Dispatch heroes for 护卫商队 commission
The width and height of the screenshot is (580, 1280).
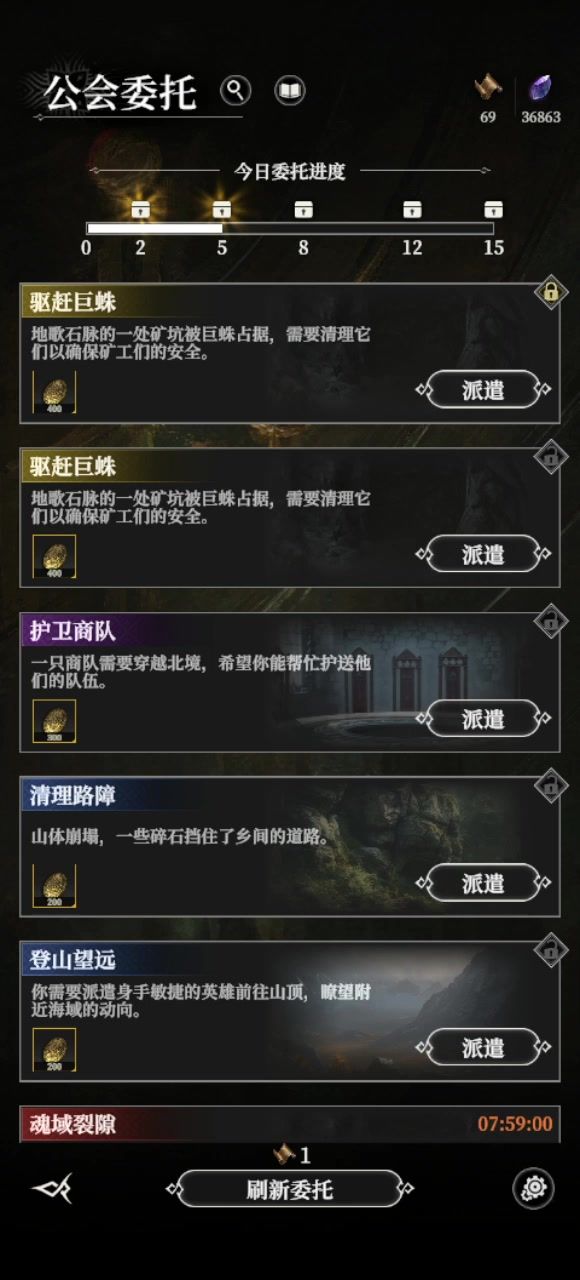click(484, 719)
